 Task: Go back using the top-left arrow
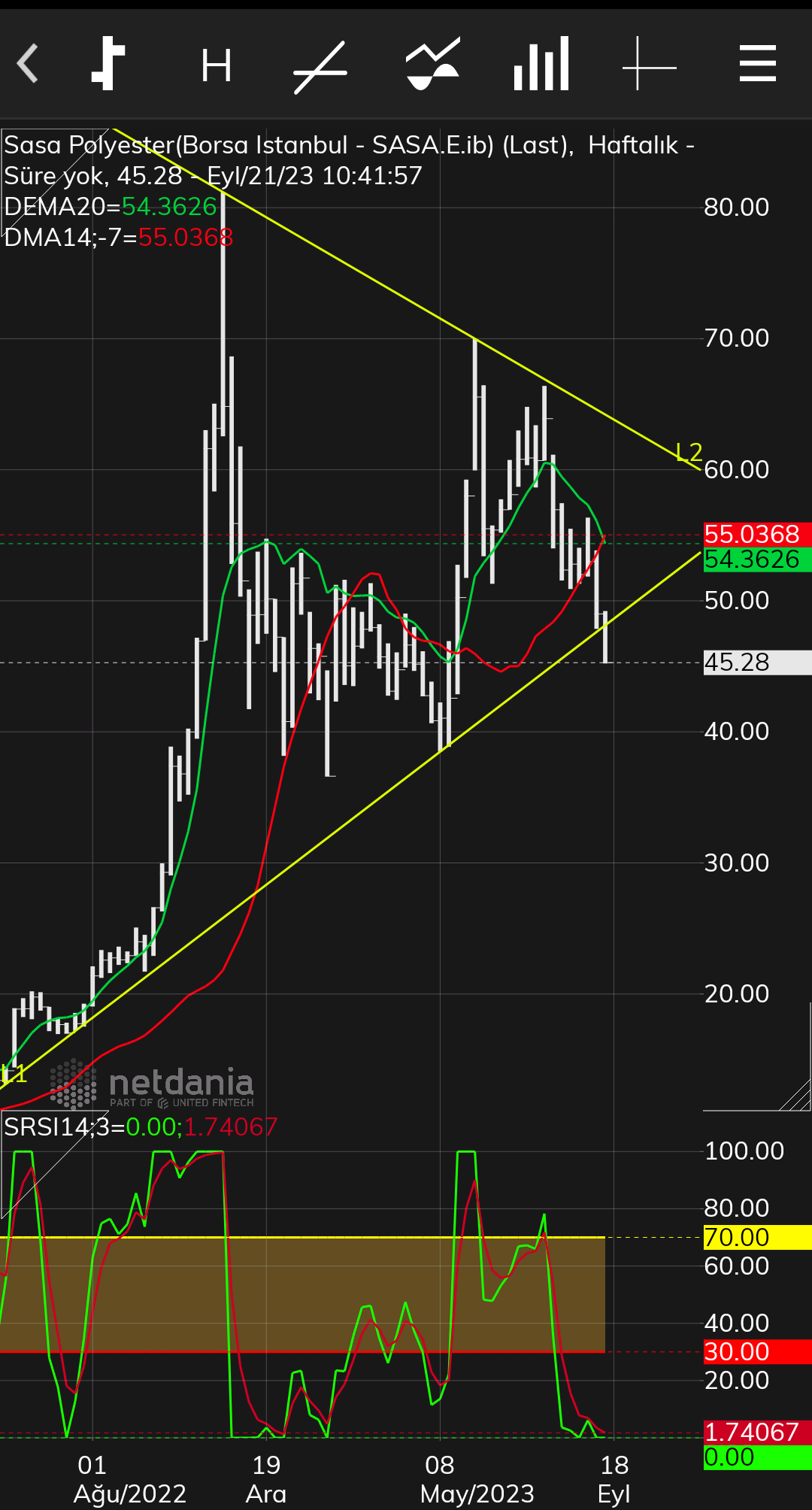pos(28,64)
